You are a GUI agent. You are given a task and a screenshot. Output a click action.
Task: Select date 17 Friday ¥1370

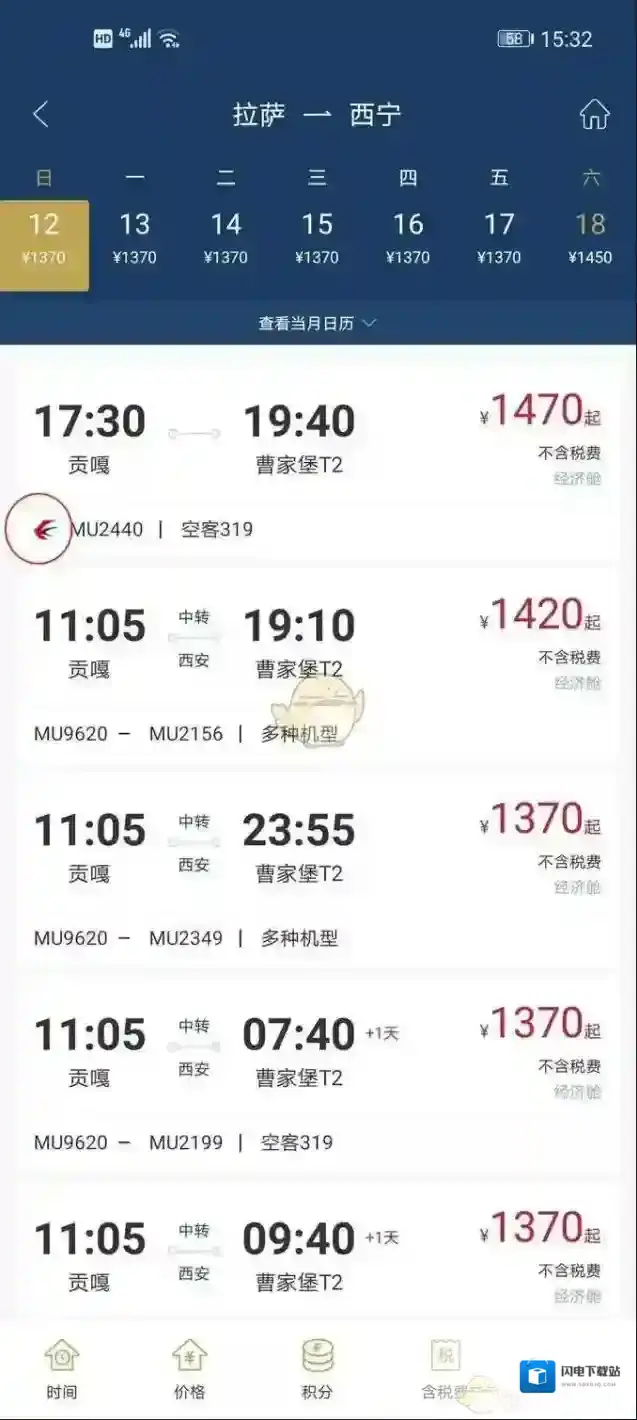[499, 239]
